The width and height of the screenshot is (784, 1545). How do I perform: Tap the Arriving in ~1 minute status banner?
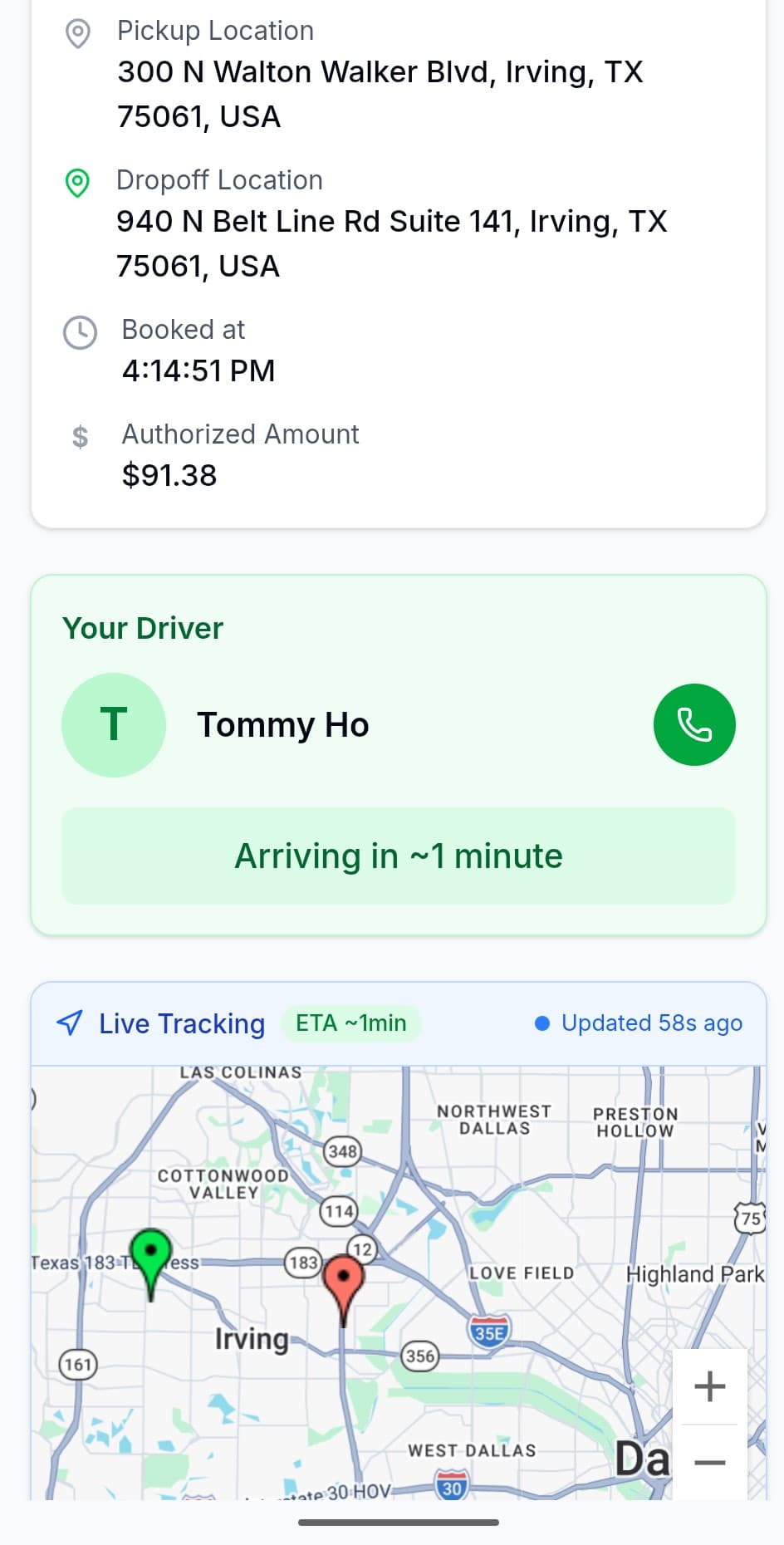click(x=398, y=855)
